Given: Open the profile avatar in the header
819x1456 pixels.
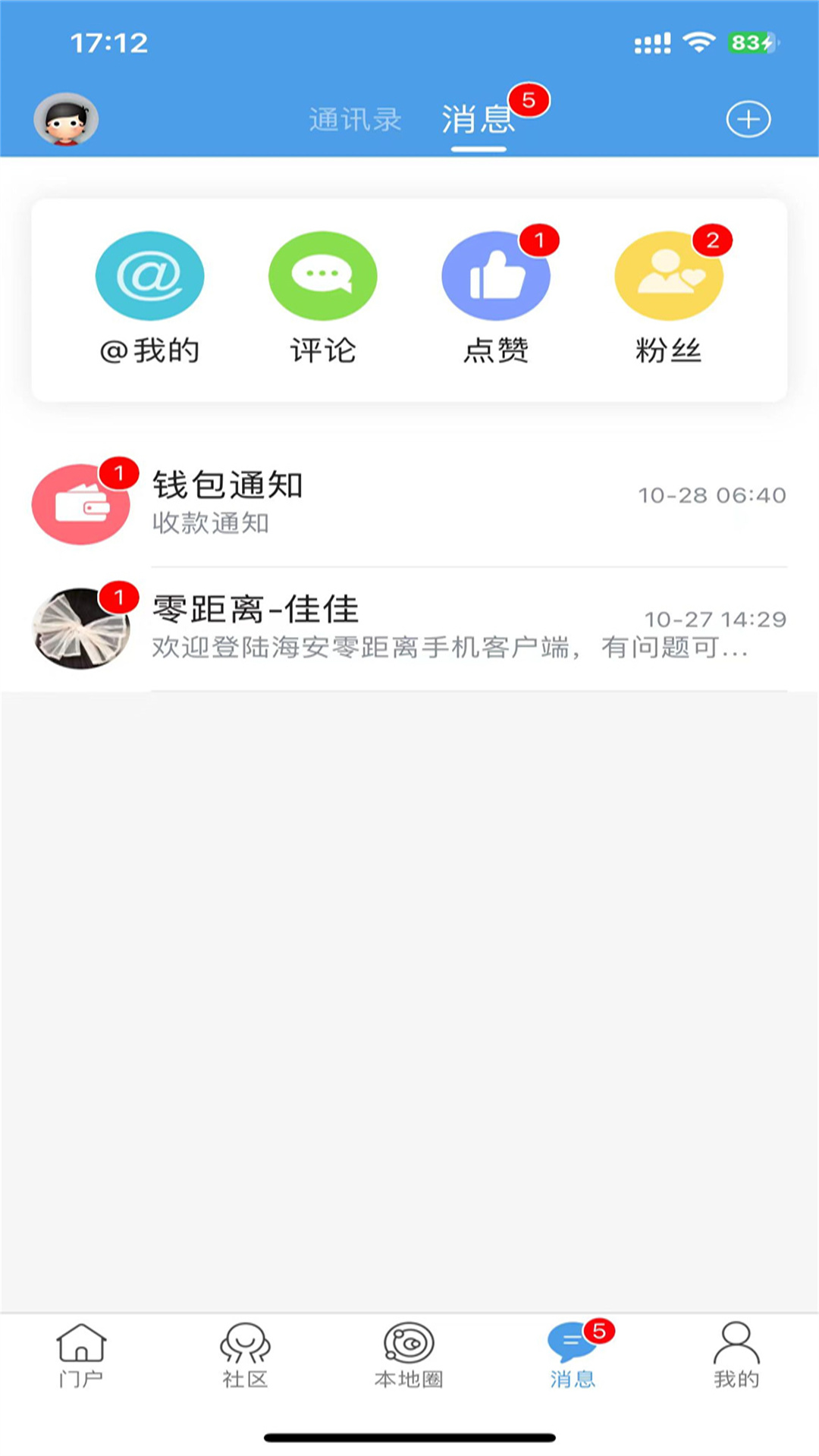Looking at the screenshot, I should point(66,119).
